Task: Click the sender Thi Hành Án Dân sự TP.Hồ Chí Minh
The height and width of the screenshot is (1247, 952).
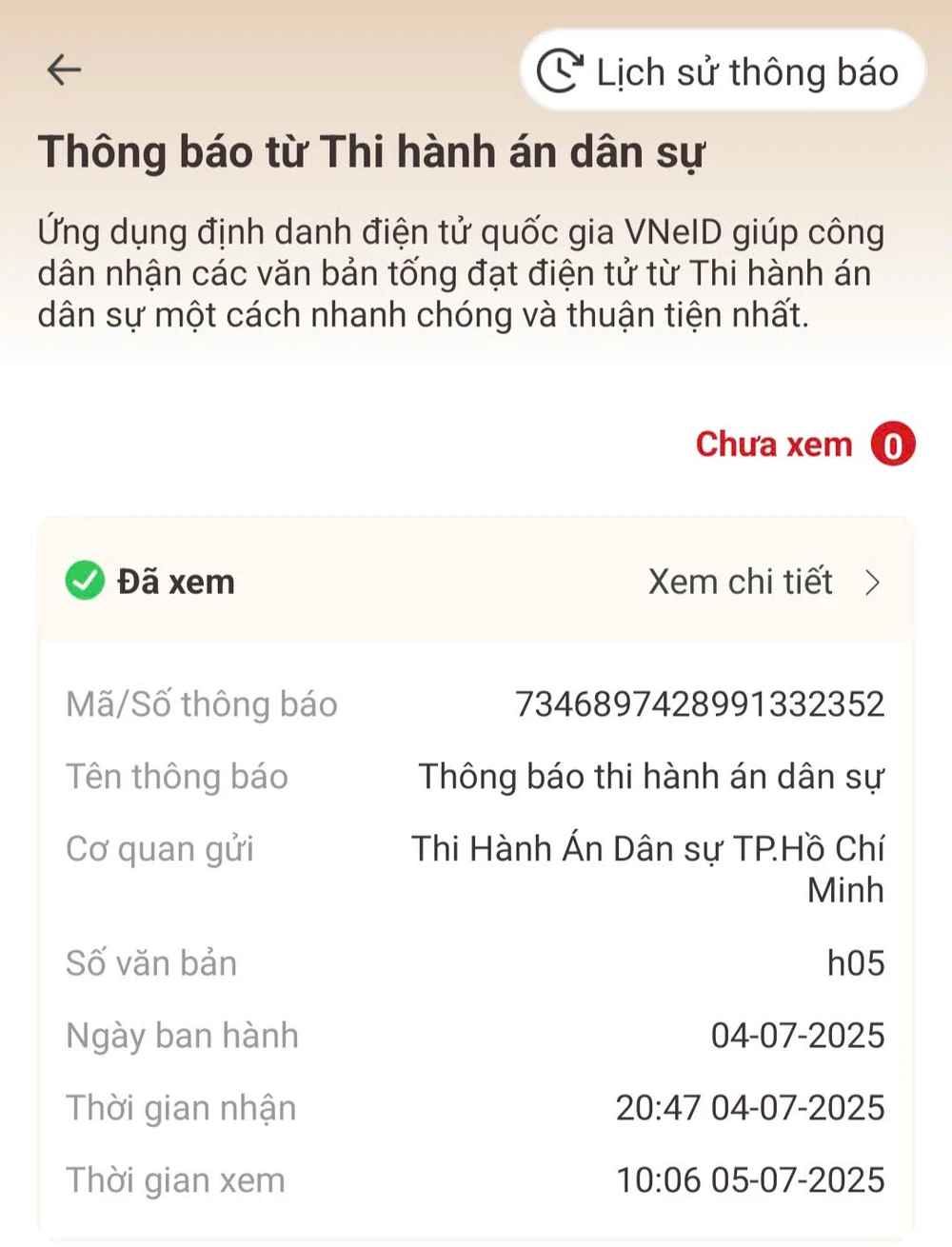Action: click(x=649, y=868)
